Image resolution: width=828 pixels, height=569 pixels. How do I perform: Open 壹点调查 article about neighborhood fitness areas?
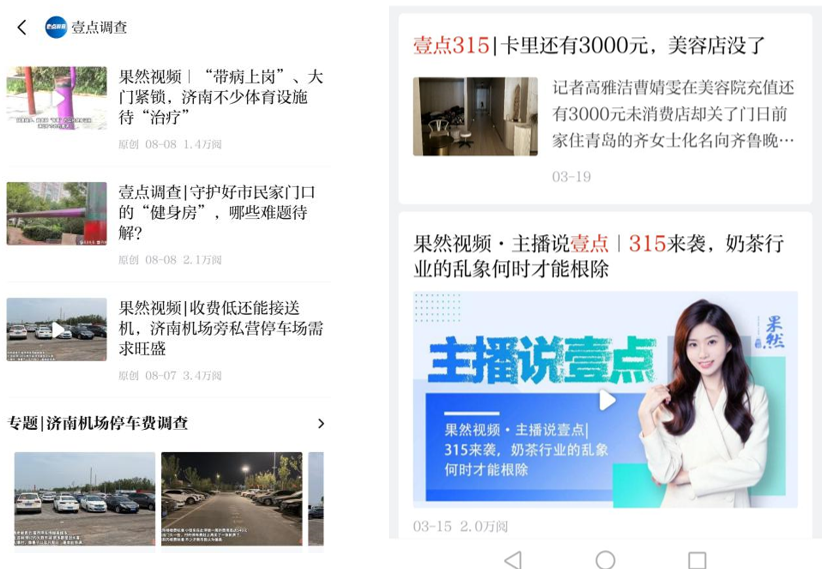[220, 212]
